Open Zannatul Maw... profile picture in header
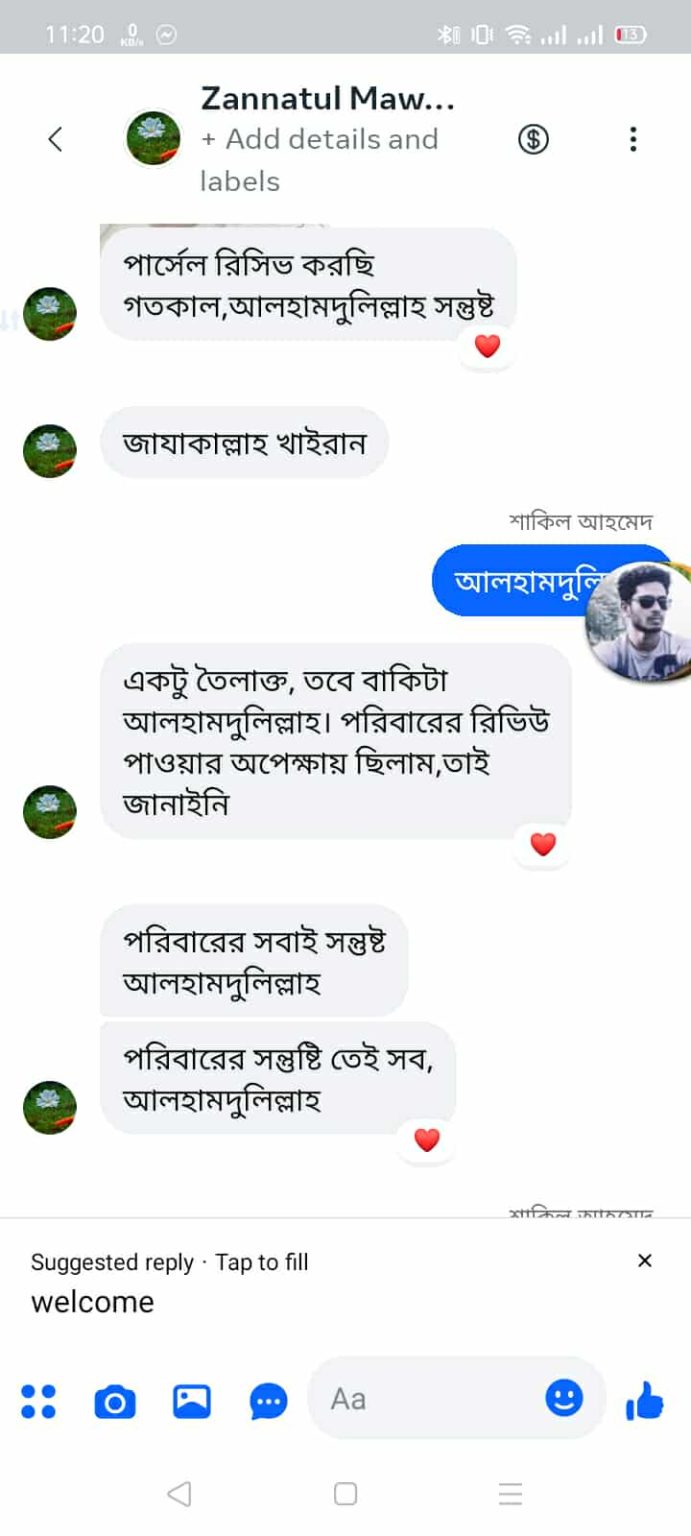Viewport: 691px width, 1536px height. point(152,138)
